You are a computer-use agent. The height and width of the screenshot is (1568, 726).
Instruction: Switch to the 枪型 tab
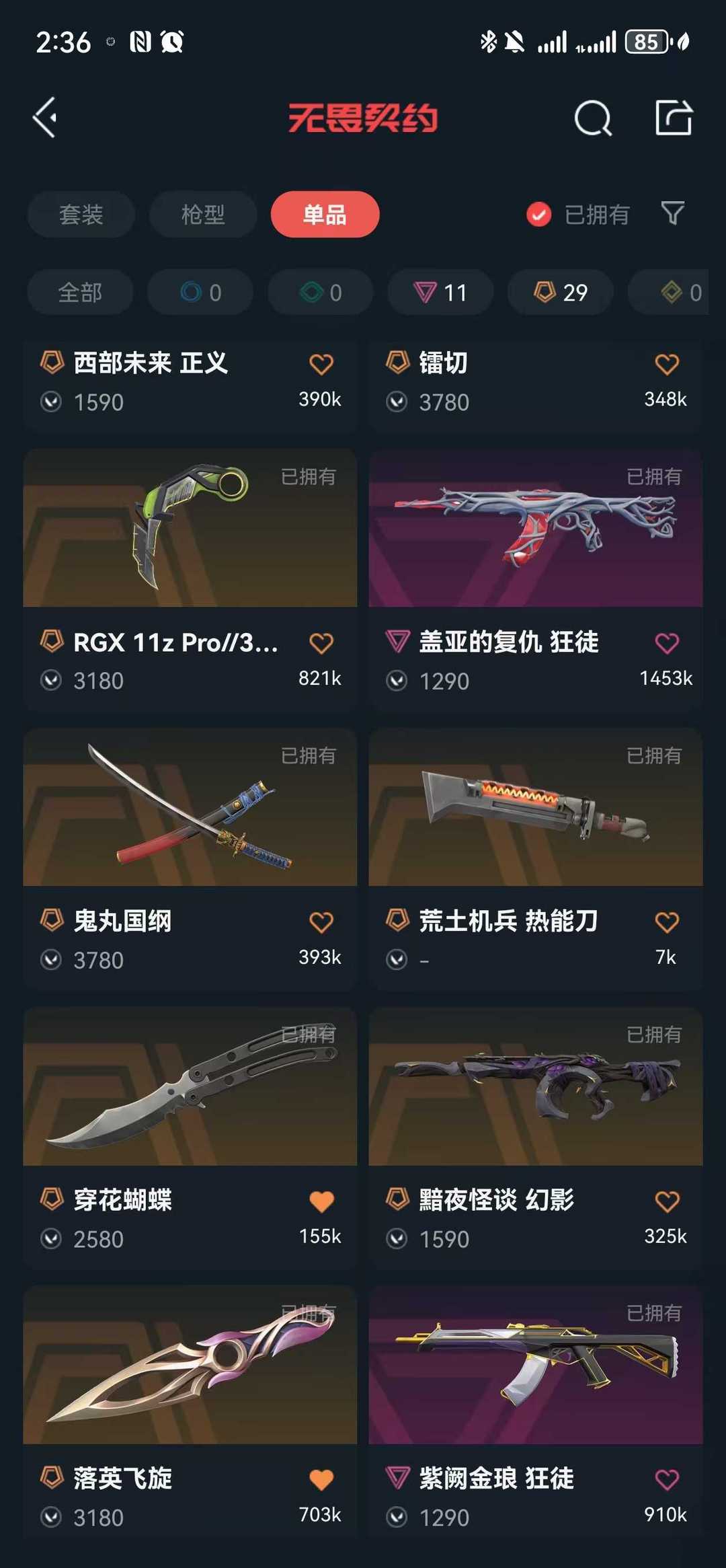(x=203, y=215)
